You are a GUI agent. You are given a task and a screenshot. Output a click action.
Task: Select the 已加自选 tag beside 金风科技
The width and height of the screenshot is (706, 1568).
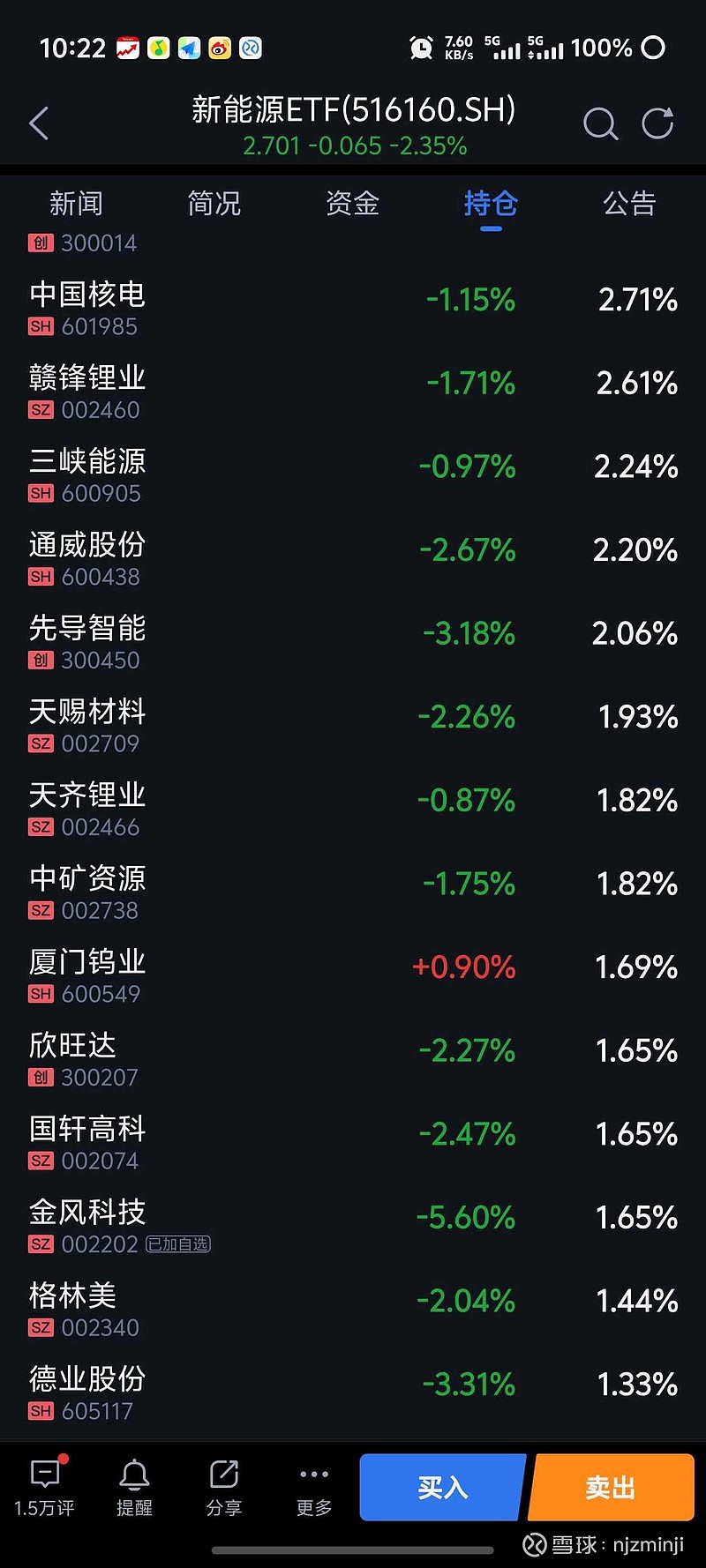pyautogui.click(x=177, y=1245)
